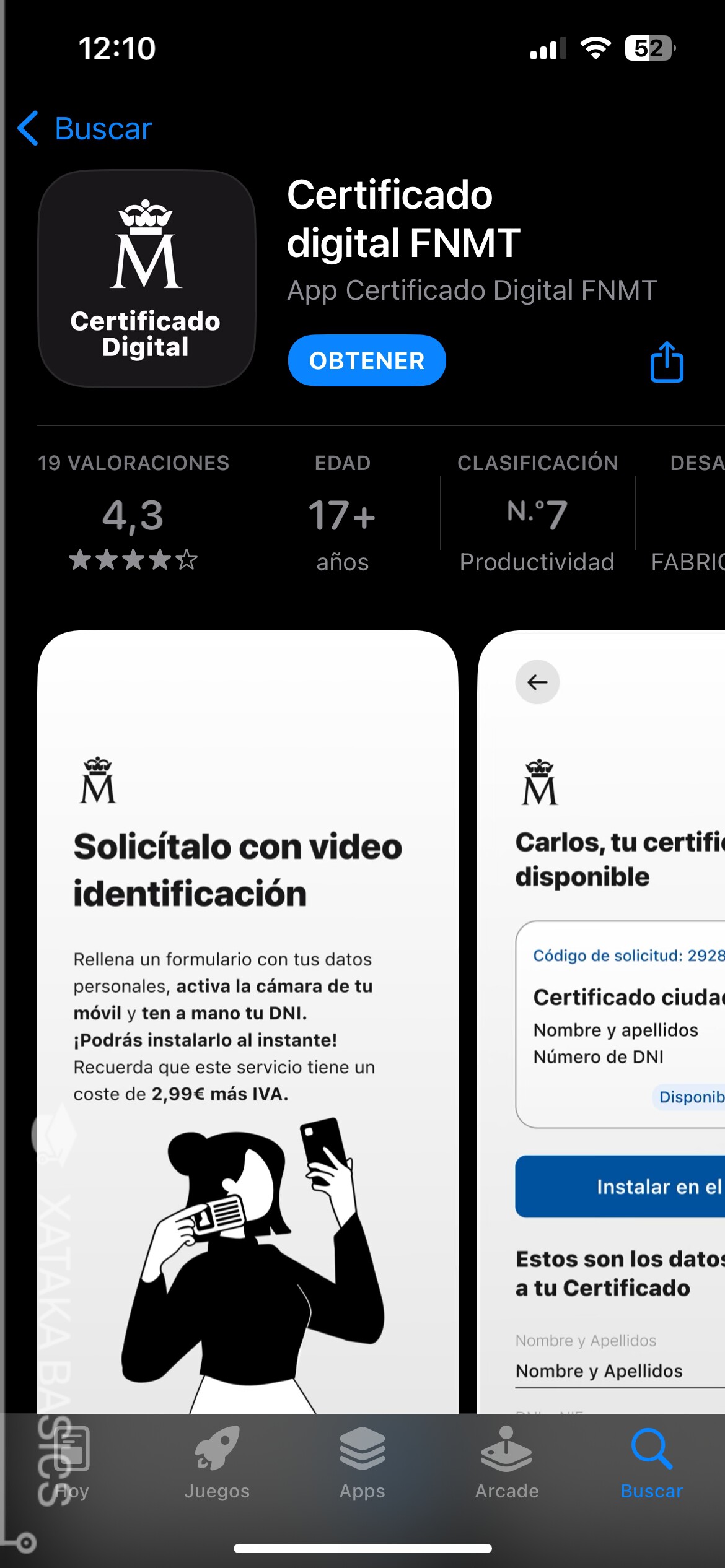Tap the 17+ años age rating
The image size is (725, 1568).
343,514
